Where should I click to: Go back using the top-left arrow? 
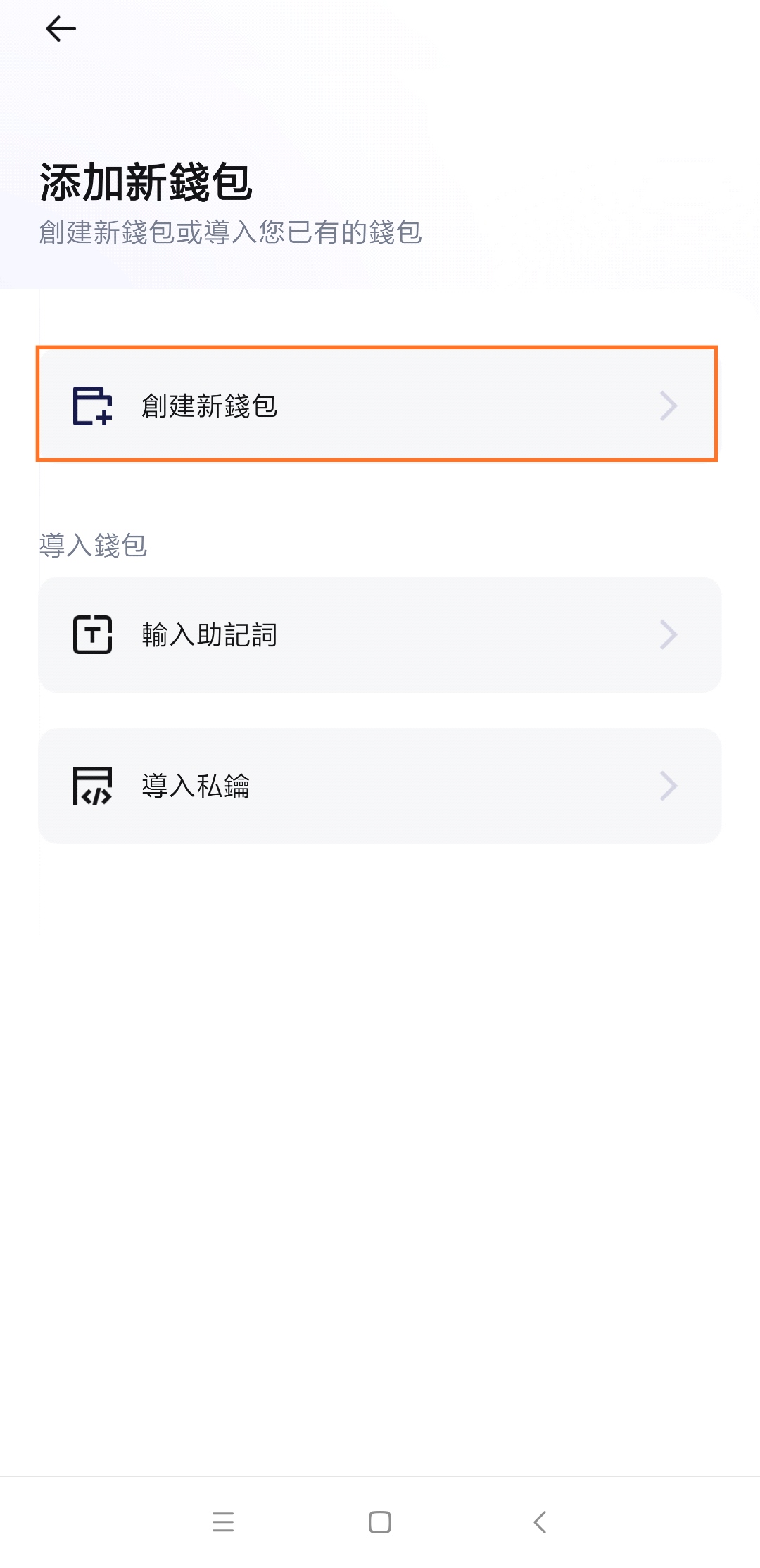pos(61,29)
